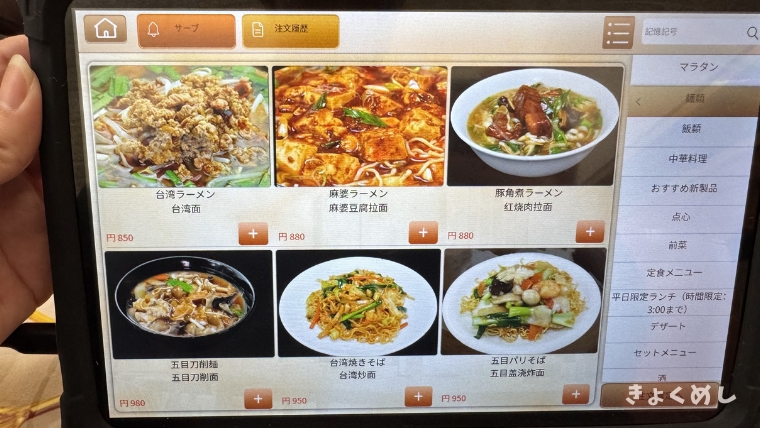Go to the home screen icon

pos(105,29)
